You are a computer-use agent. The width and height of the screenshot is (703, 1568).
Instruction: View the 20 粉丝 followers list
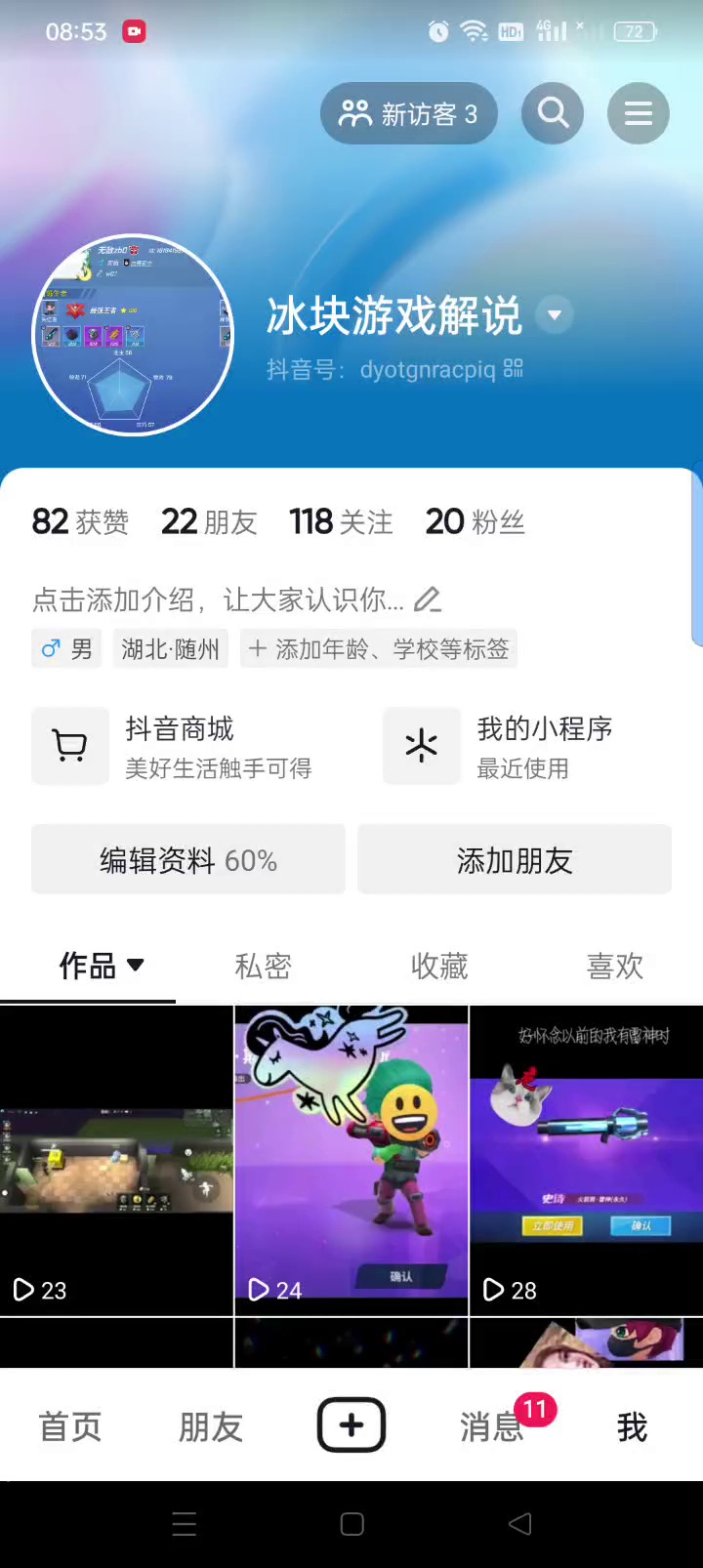[x=476, y=522]
